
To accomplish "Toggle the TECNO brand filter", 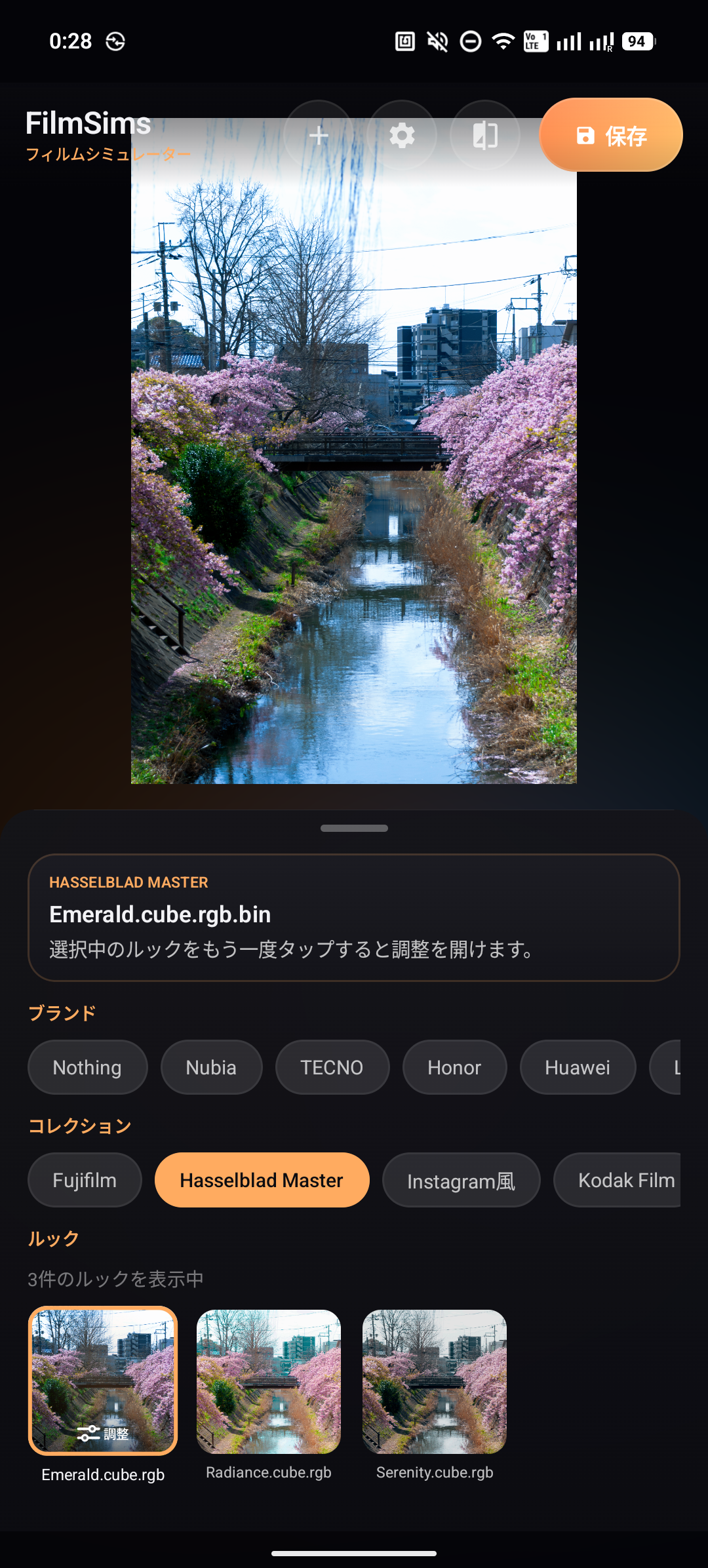I will (332, 1067).
